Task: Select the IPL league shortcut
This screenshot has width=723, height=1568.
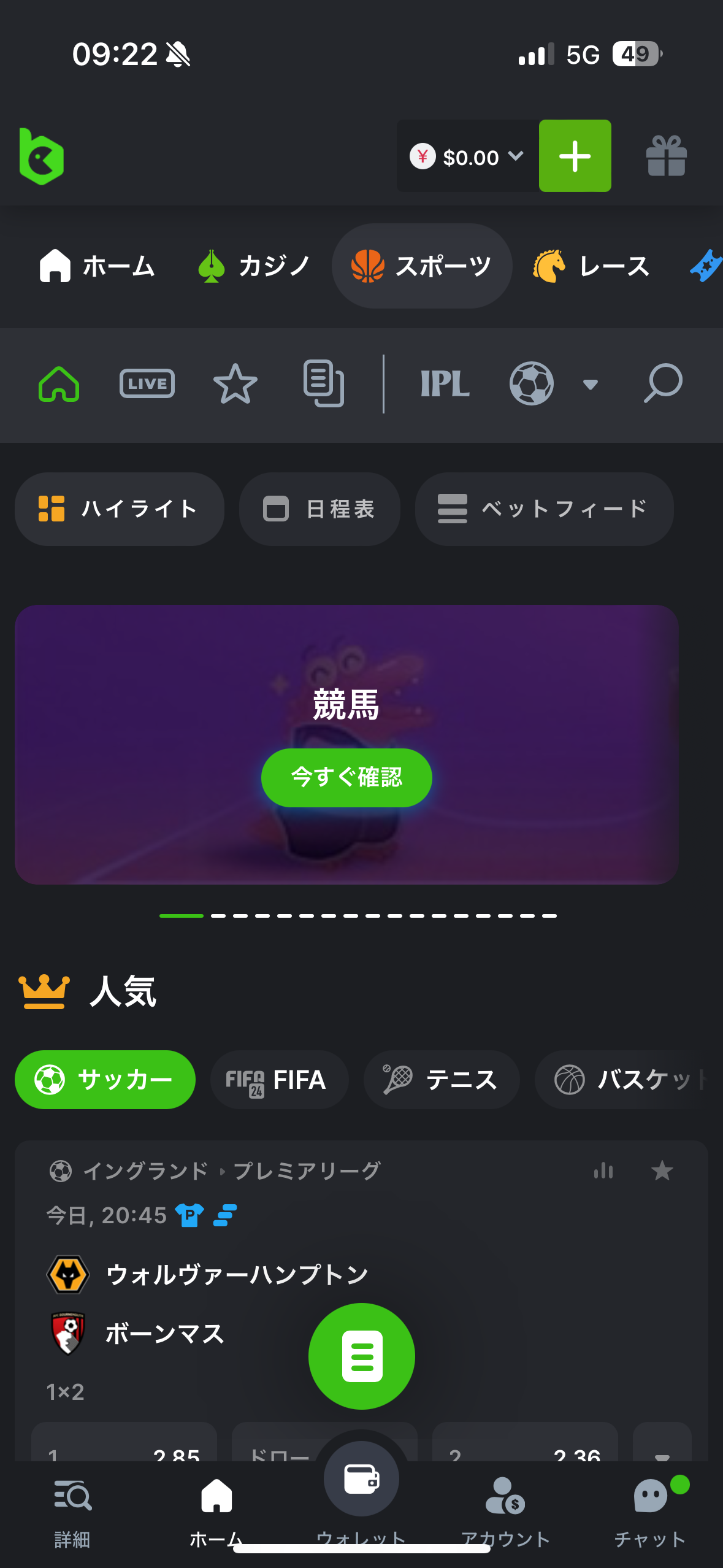Action: [445, 384]
